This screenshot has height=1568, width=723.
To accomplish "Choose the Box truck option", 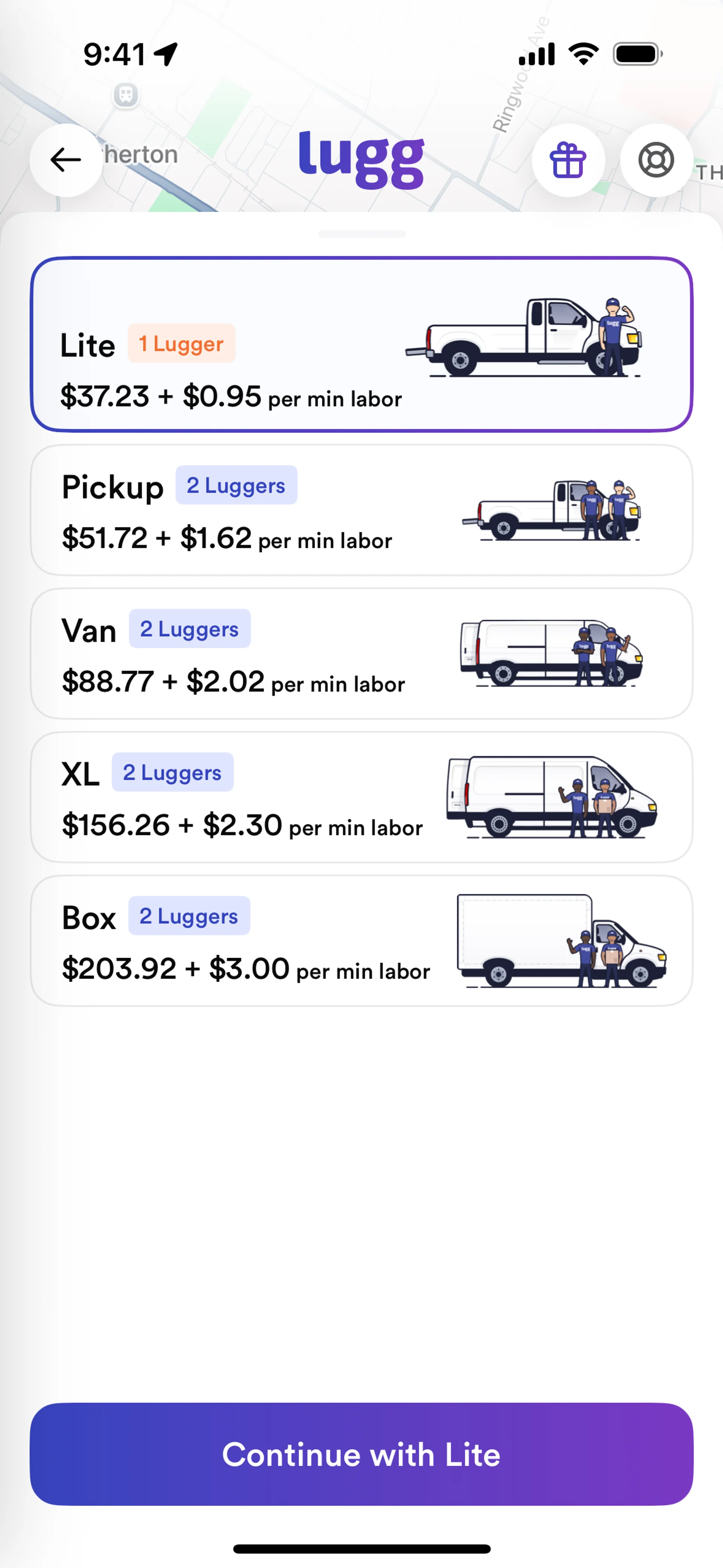I will click(361, 941).
